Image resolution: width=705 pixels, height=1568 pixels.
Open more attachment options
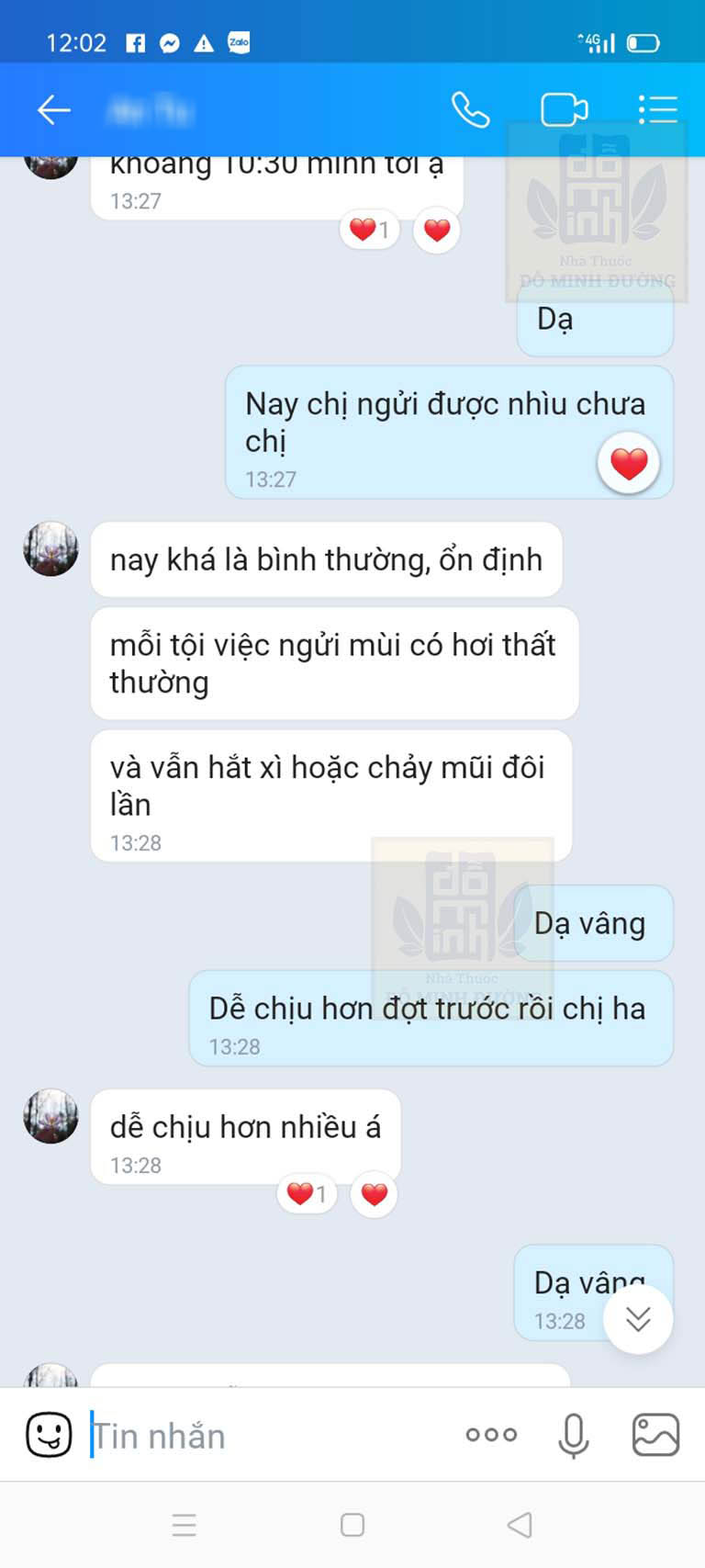coord(491,1434)
